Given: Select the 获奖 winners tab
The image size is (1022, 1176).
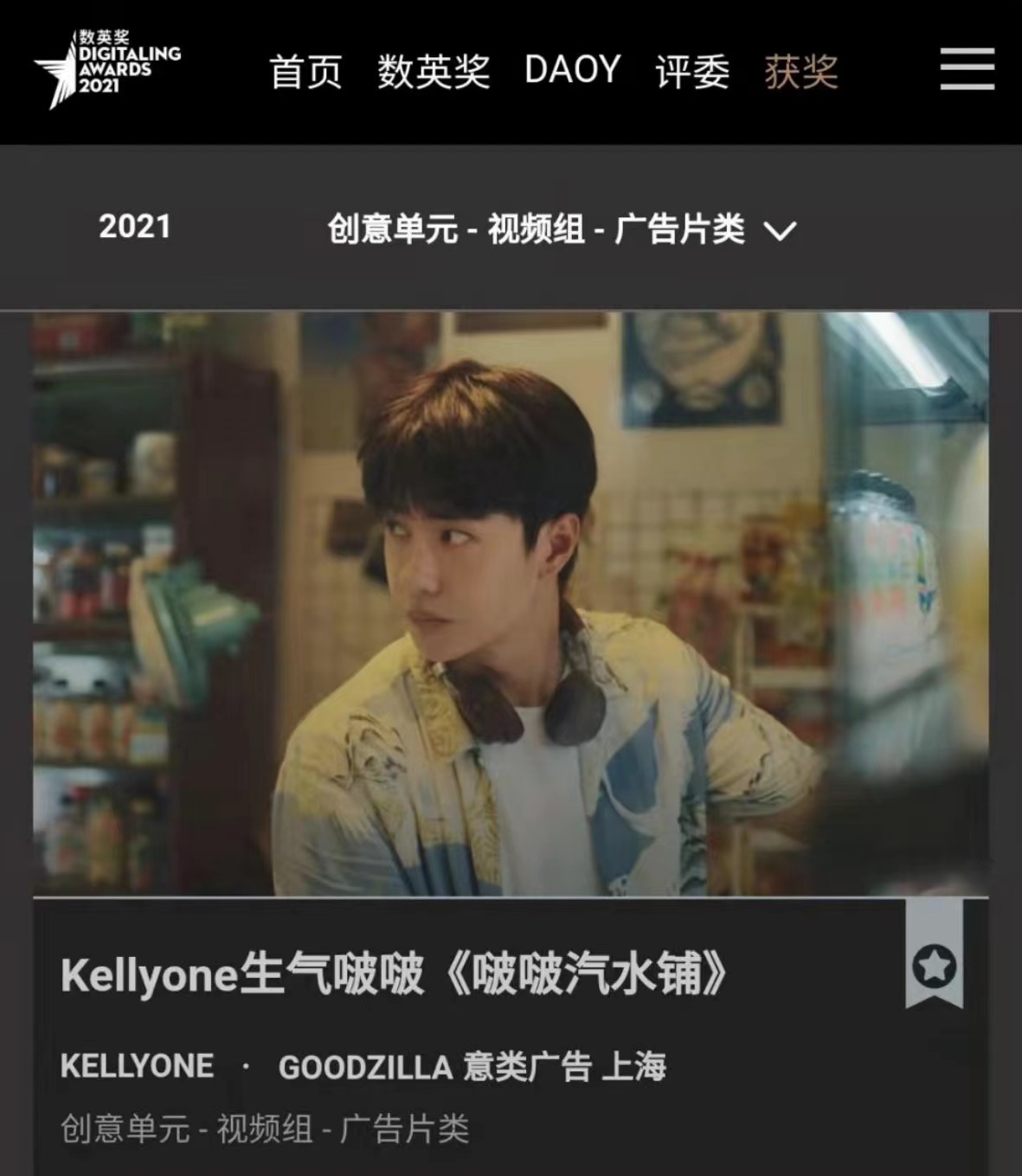Looking at the screenshot, I should (801, 71).
